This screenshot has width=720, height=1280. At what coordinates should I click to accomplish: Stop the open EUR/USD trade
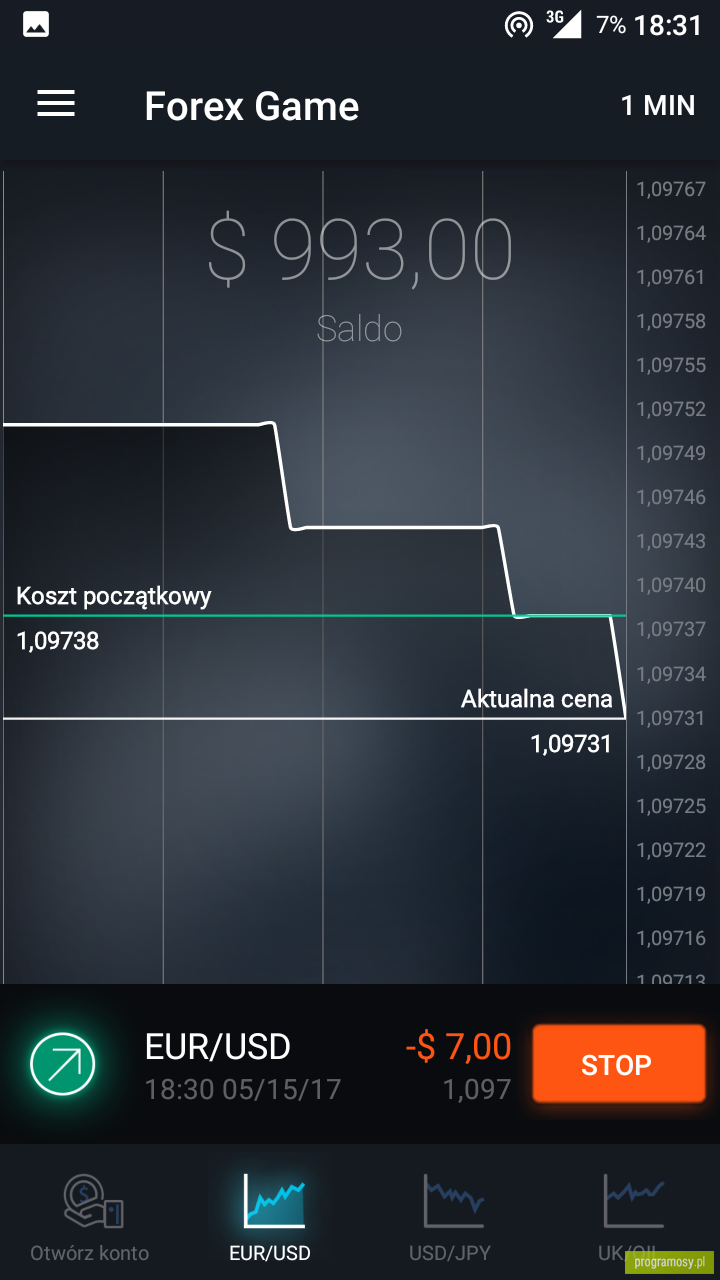618,1064
